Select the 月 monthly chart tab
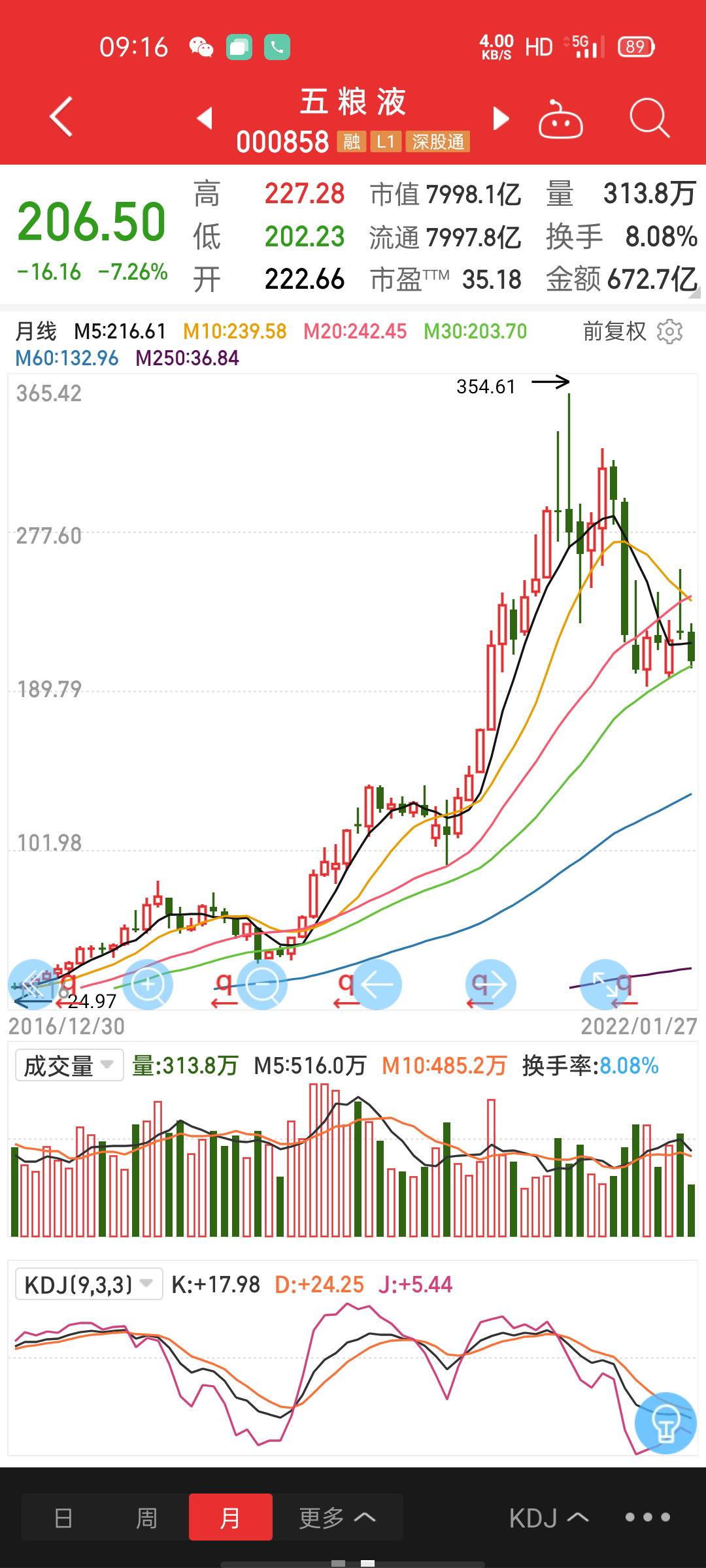The image size is (706, 1568). click(x=230, y=1517)
